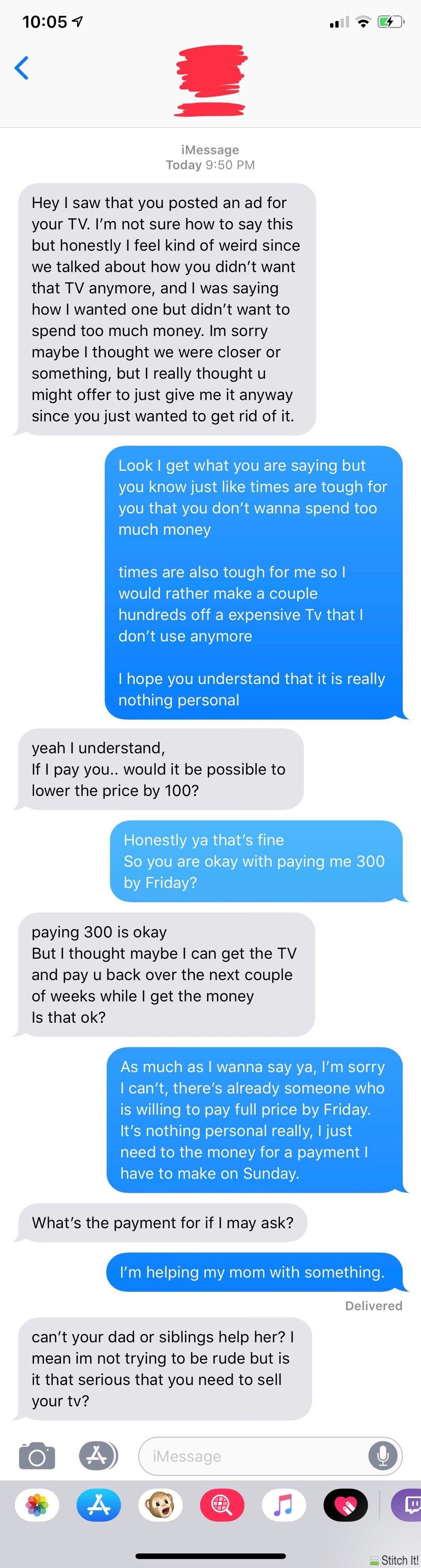Record an audio message with the microphone
The image size is (421, 1568).
click(383, 1456)
